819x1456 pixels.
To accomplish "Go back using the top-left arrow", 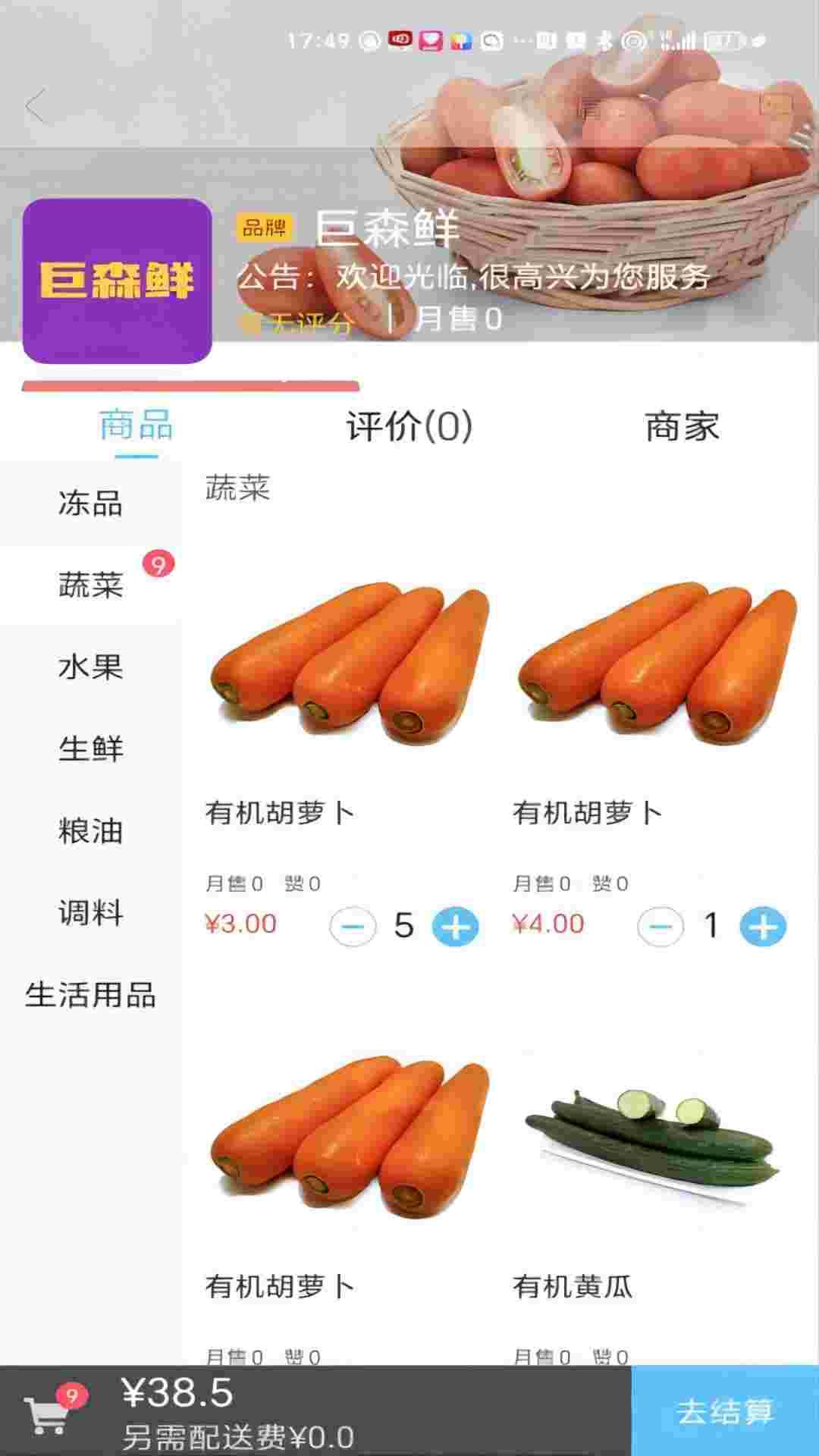I will (x=36, y=106).
